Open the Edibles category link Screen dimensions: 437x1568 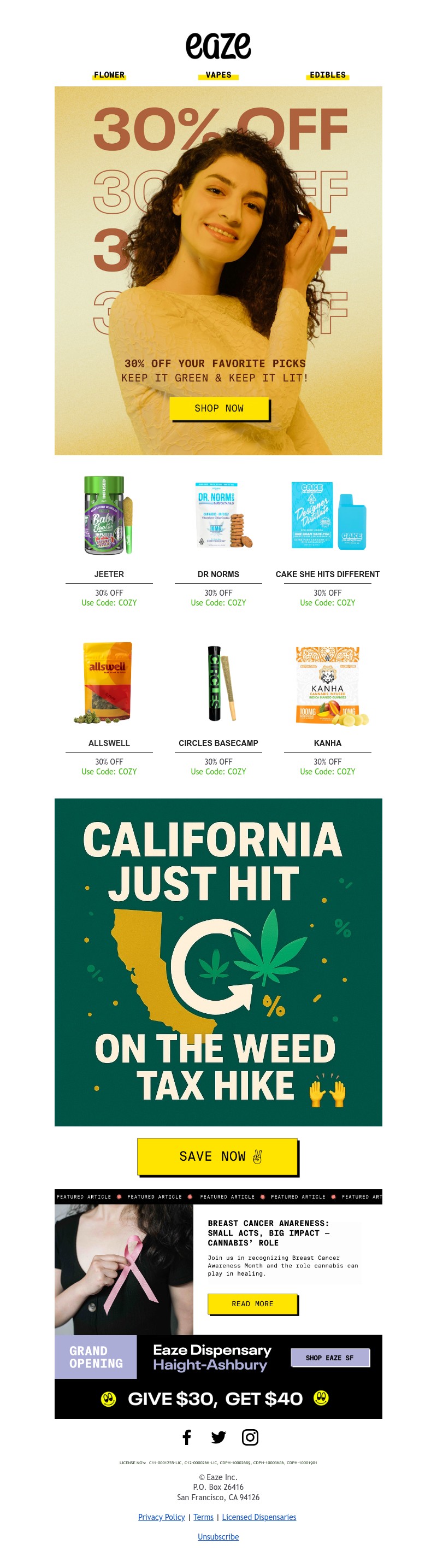click(x=327, y=75)
